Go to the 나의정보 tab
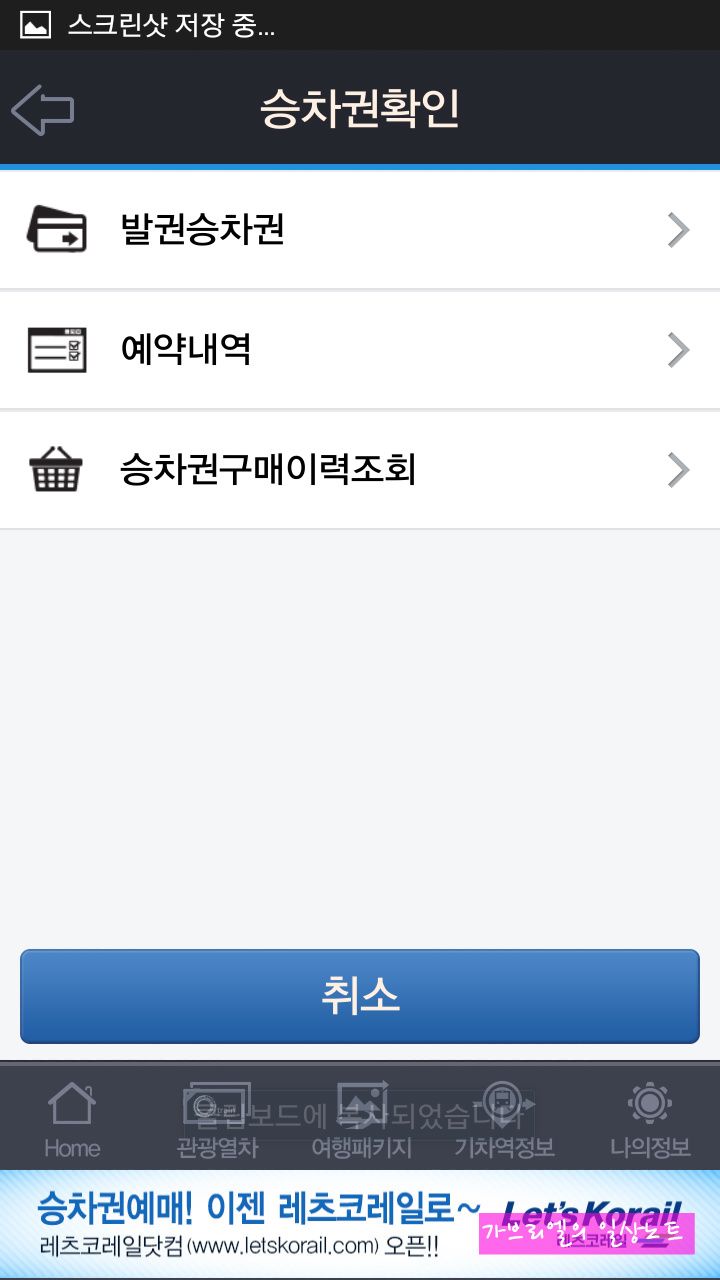Image resolution: width=720 pixels, height=1280 pixels. click(650, 1118)
